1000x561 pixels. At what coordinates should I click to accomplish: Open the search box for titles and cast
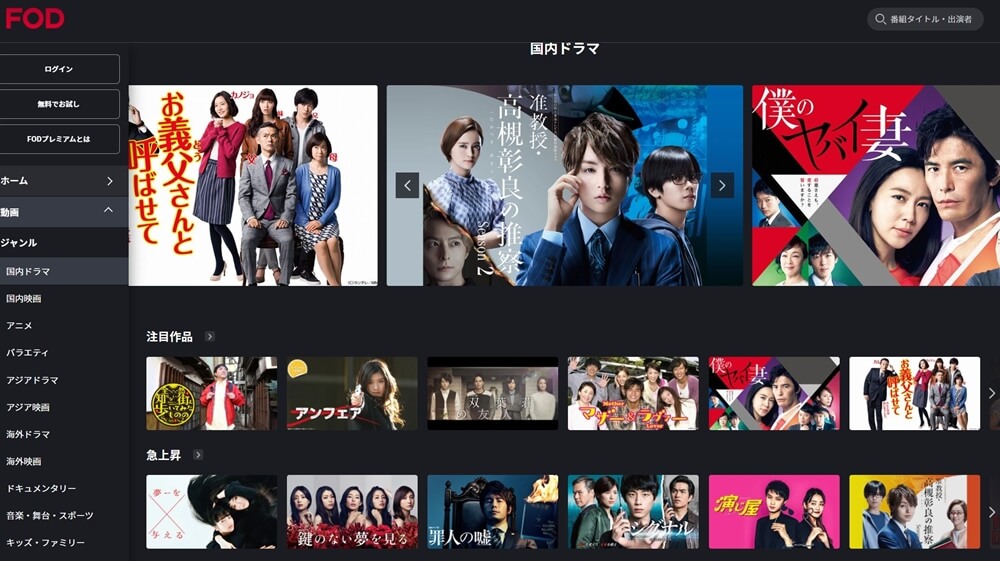tap(925, 19)
